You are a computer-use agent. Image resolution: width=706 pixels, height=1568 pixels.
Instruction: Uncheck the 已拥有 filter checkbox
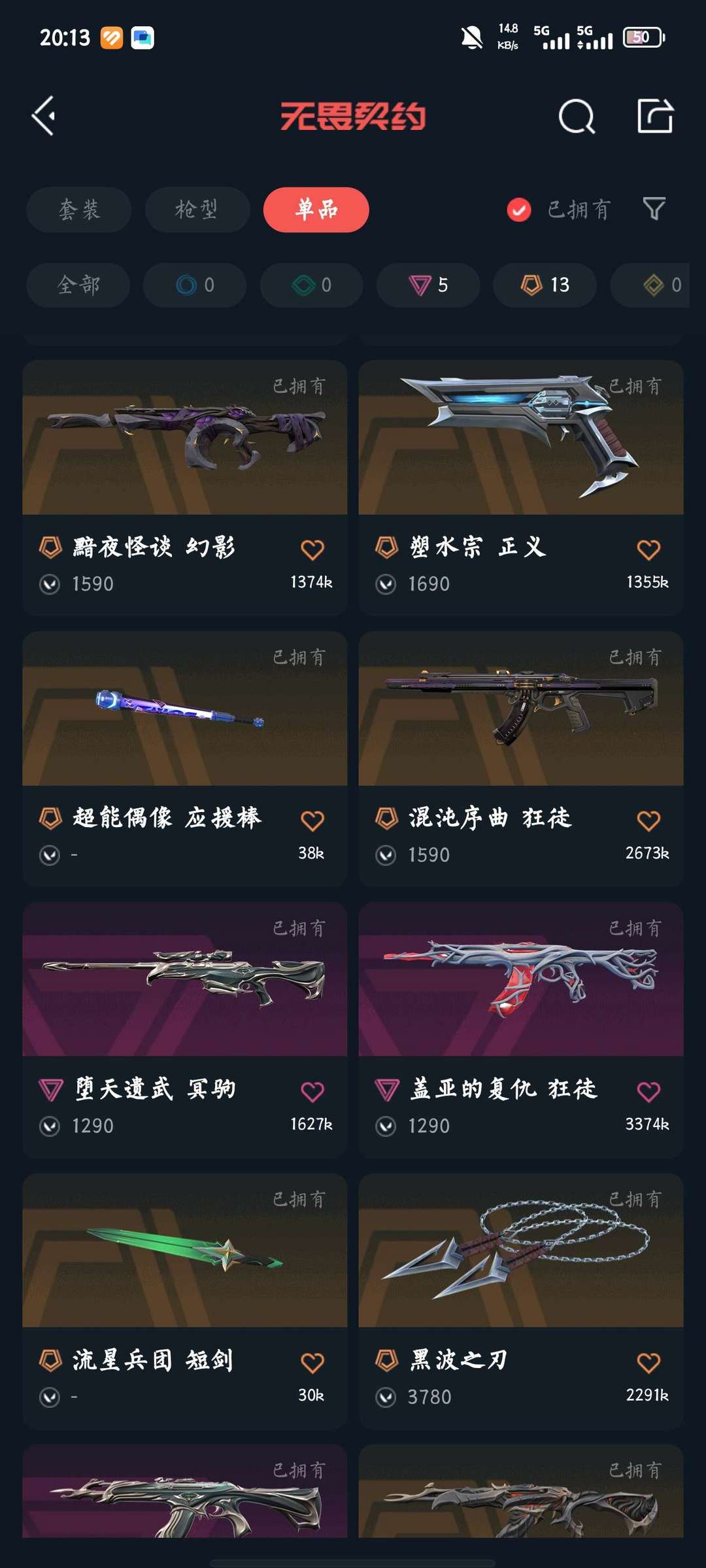(519, 210)
